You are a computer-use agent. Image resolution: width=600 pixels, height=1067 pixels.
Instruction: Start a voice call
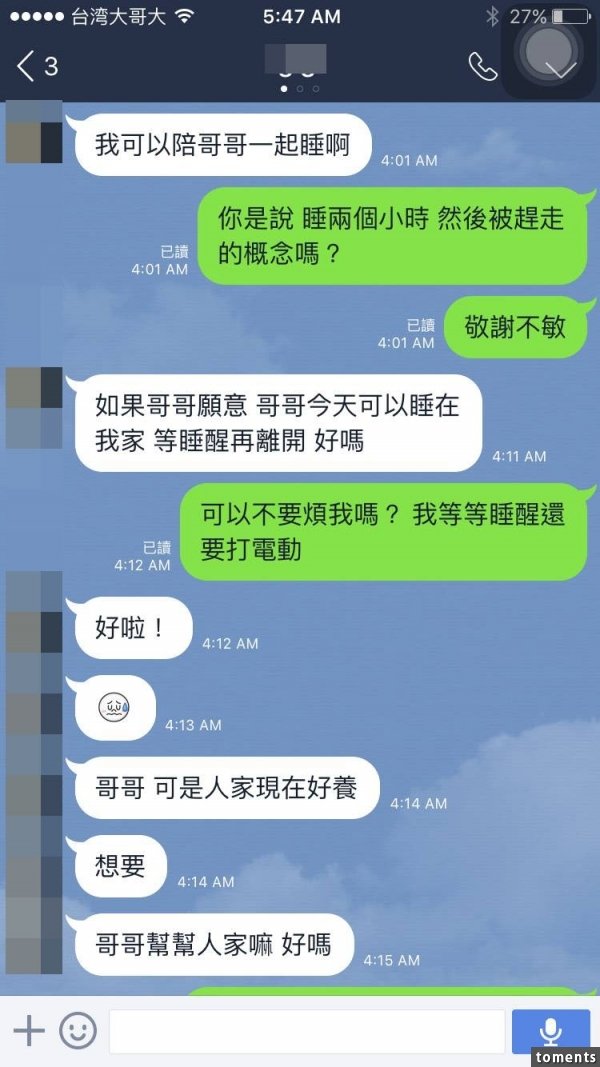tap(483, 67)
